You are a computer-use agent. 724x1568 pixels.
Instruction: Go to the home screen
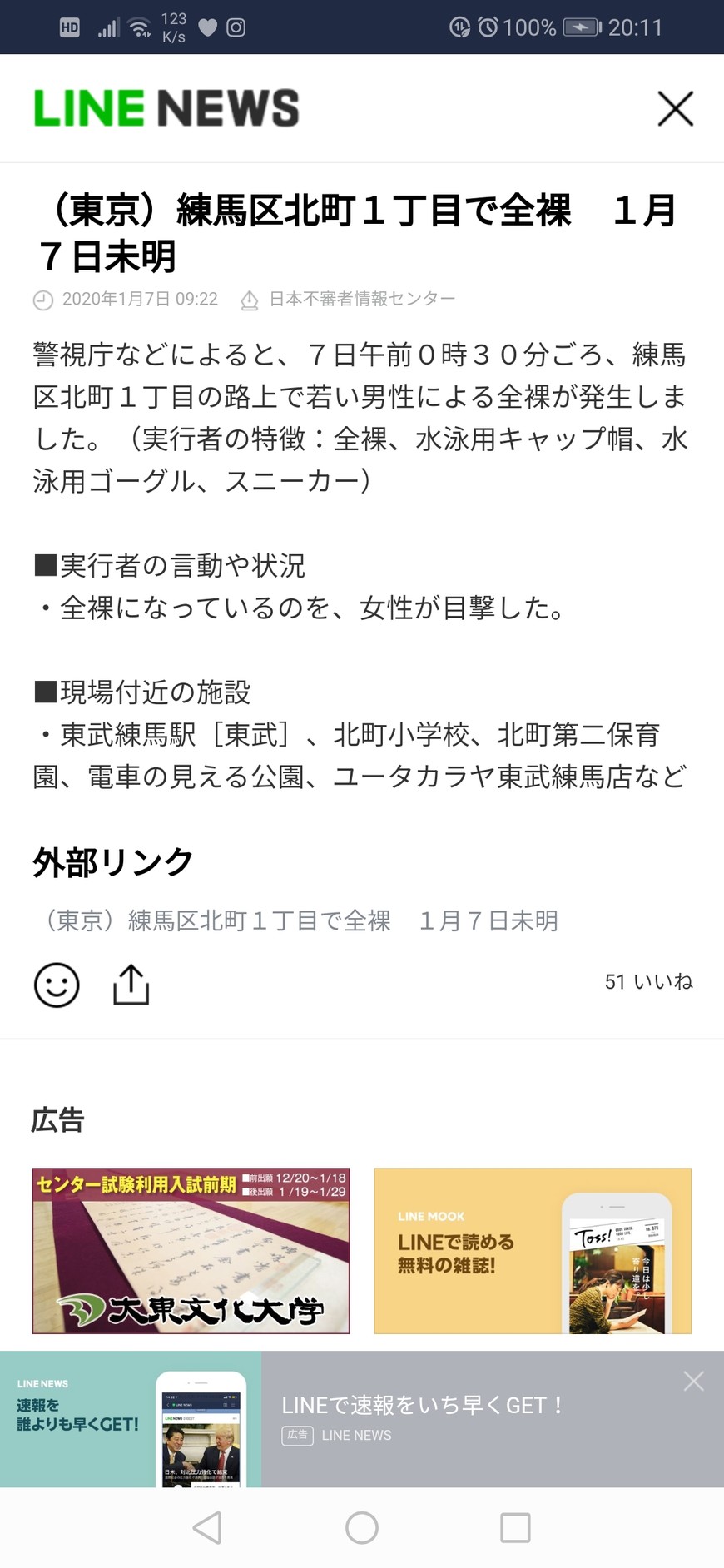362,1527
